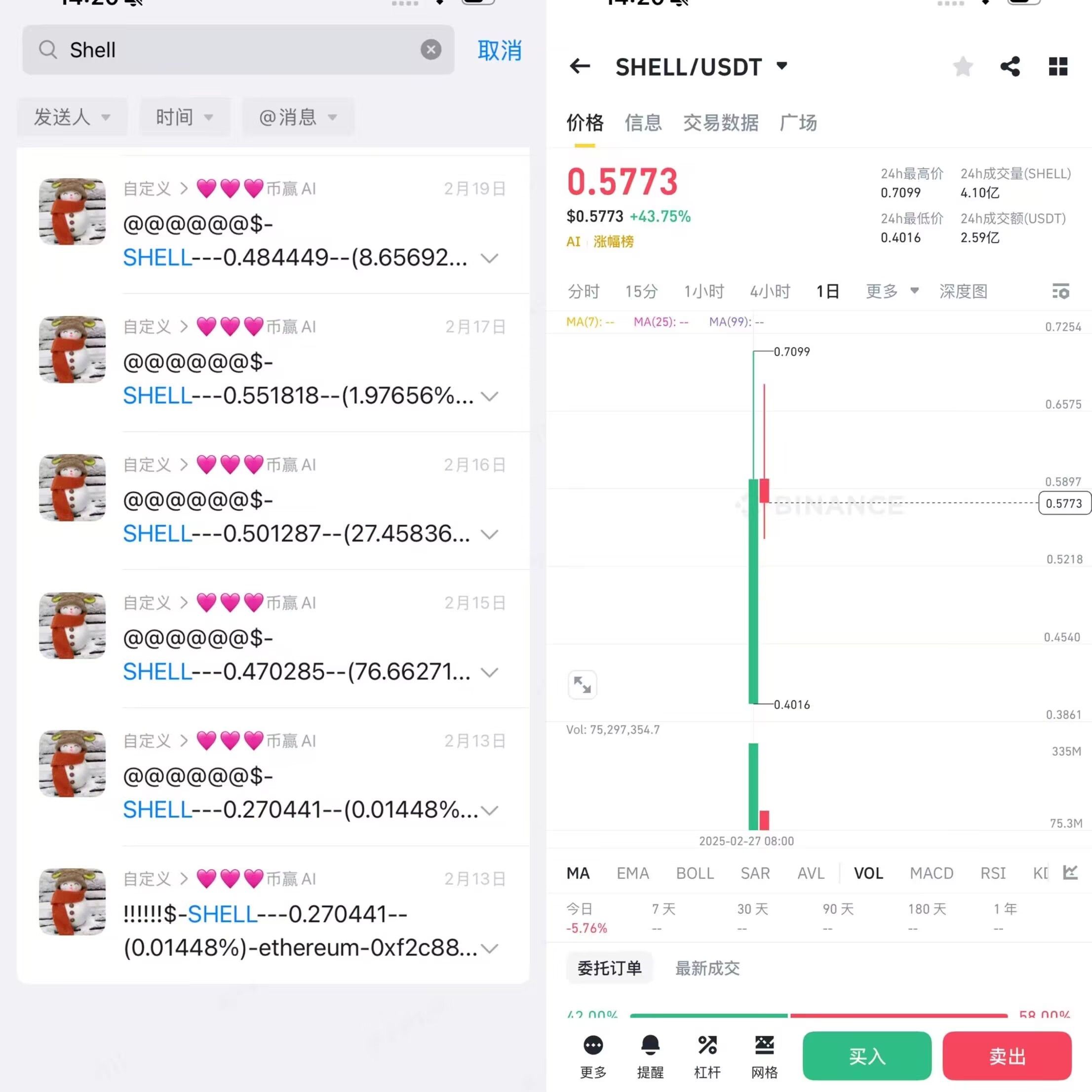Image resolution: width=1092 pixels, height=1092 pixels.
Task: Expand chart to fullscreen
Action: [582, 685]
